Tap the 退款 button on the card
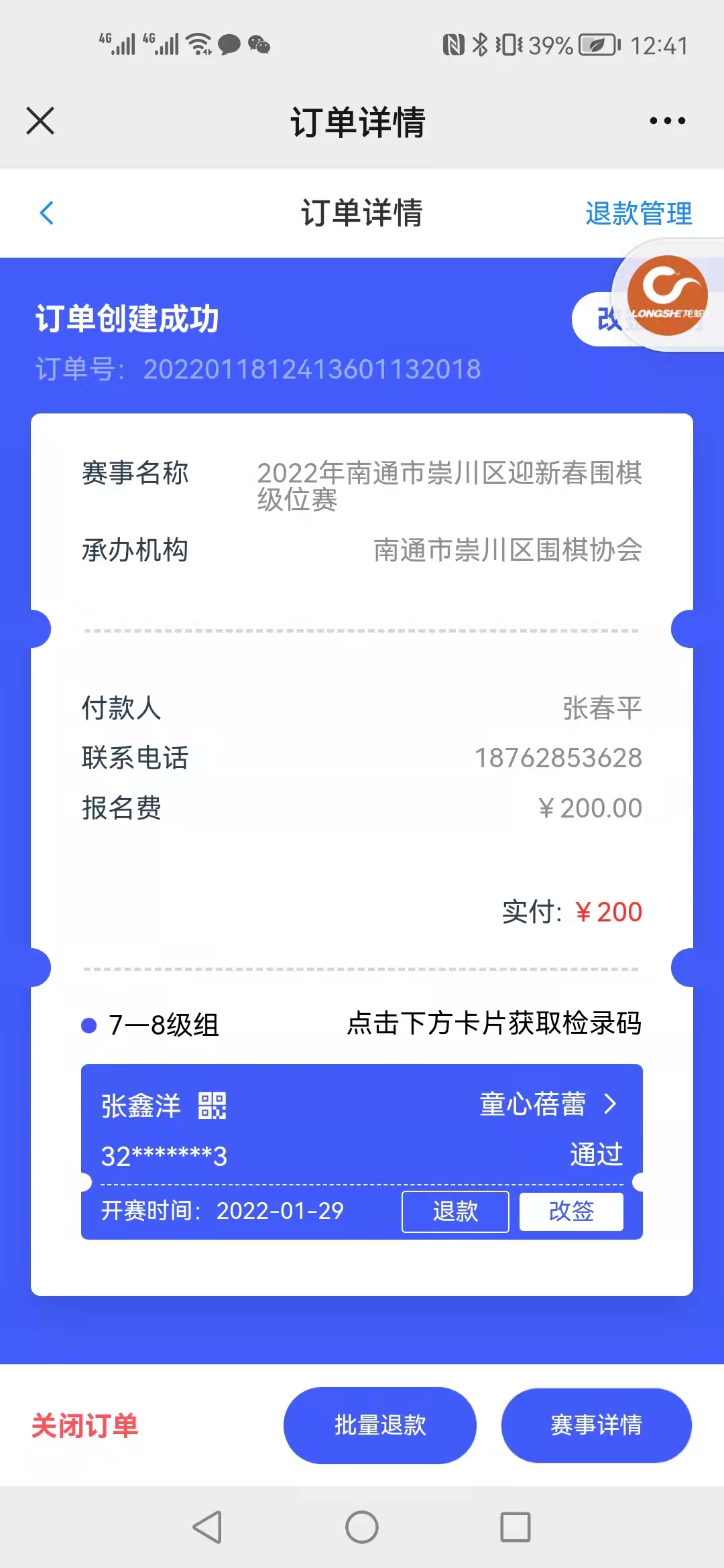 tap(455, 1212)
